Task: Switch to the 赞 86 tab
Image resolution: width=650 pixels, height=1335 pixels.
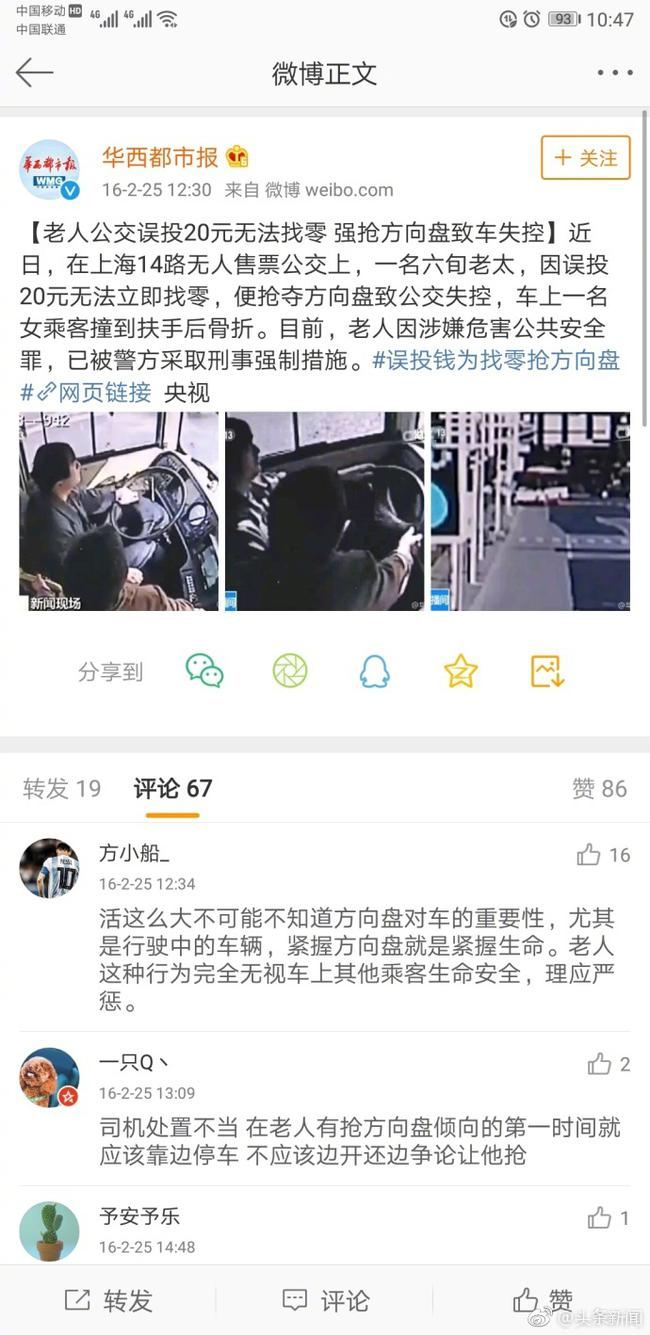Action: pos(599,788)
